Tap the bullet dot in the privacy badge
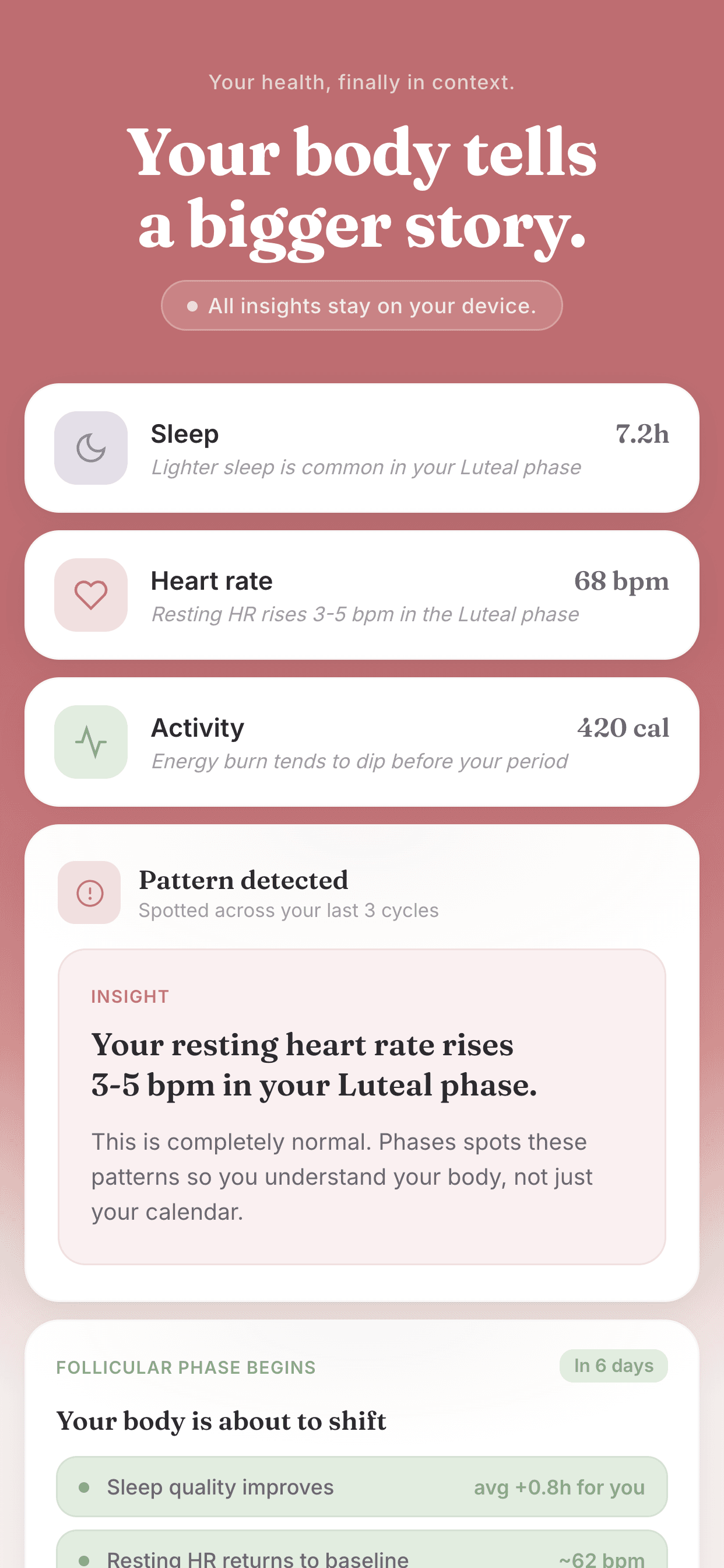The width and height of the screenshot is (724, 1568). [x=192, y=306]
